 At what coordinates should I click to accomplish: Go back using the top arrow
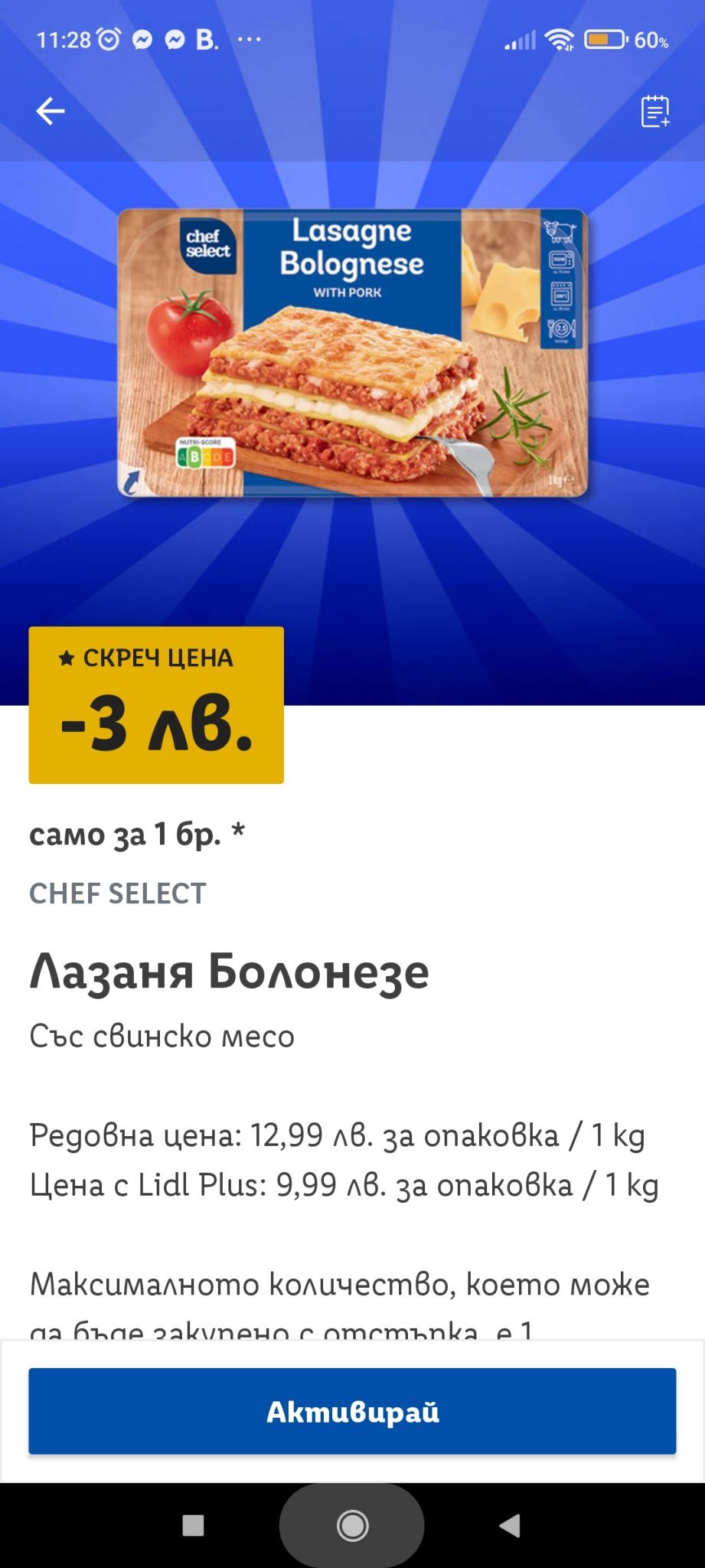[51, 112]
